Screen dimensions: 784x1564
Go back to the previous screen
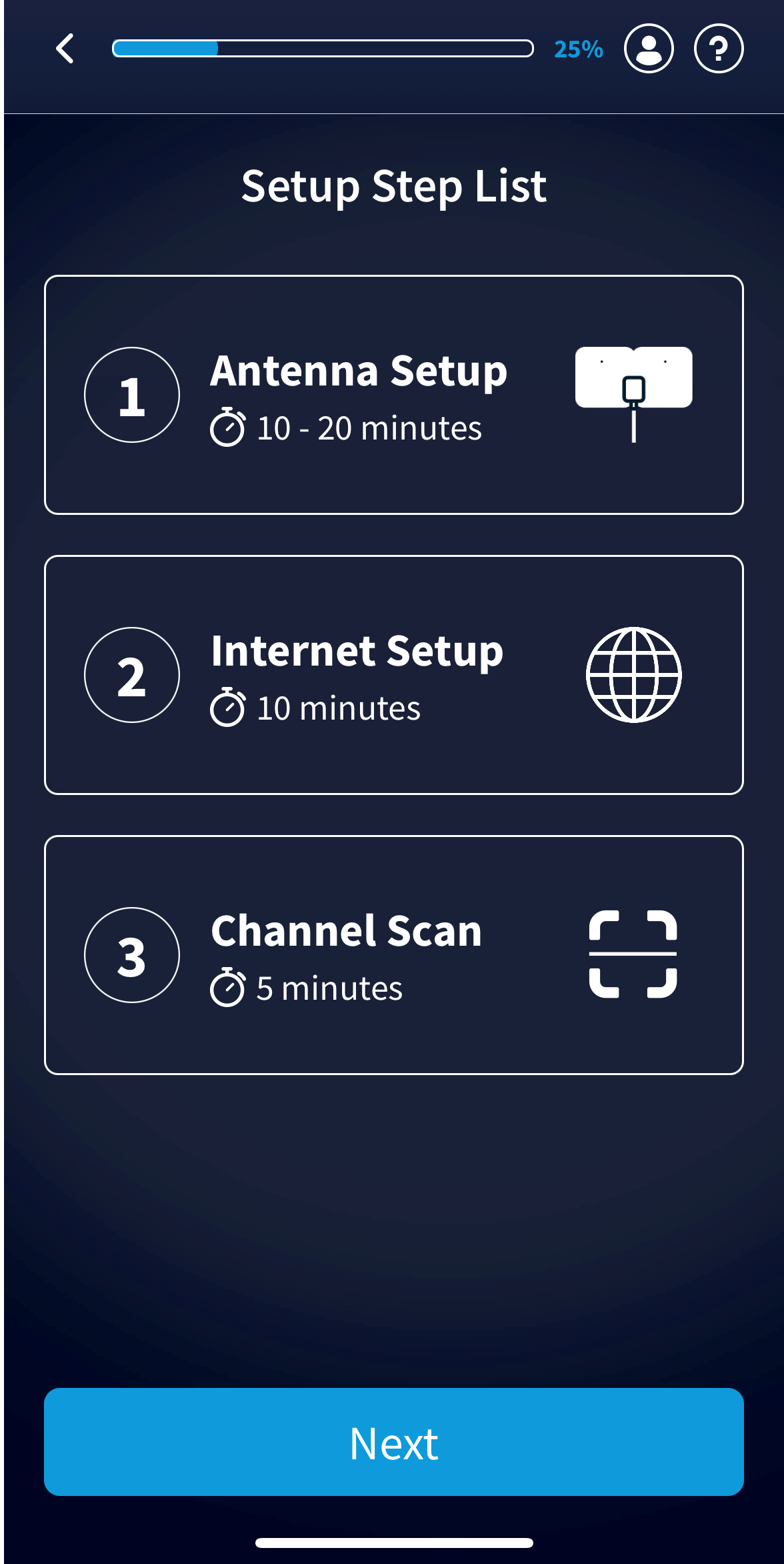point(65,49)
